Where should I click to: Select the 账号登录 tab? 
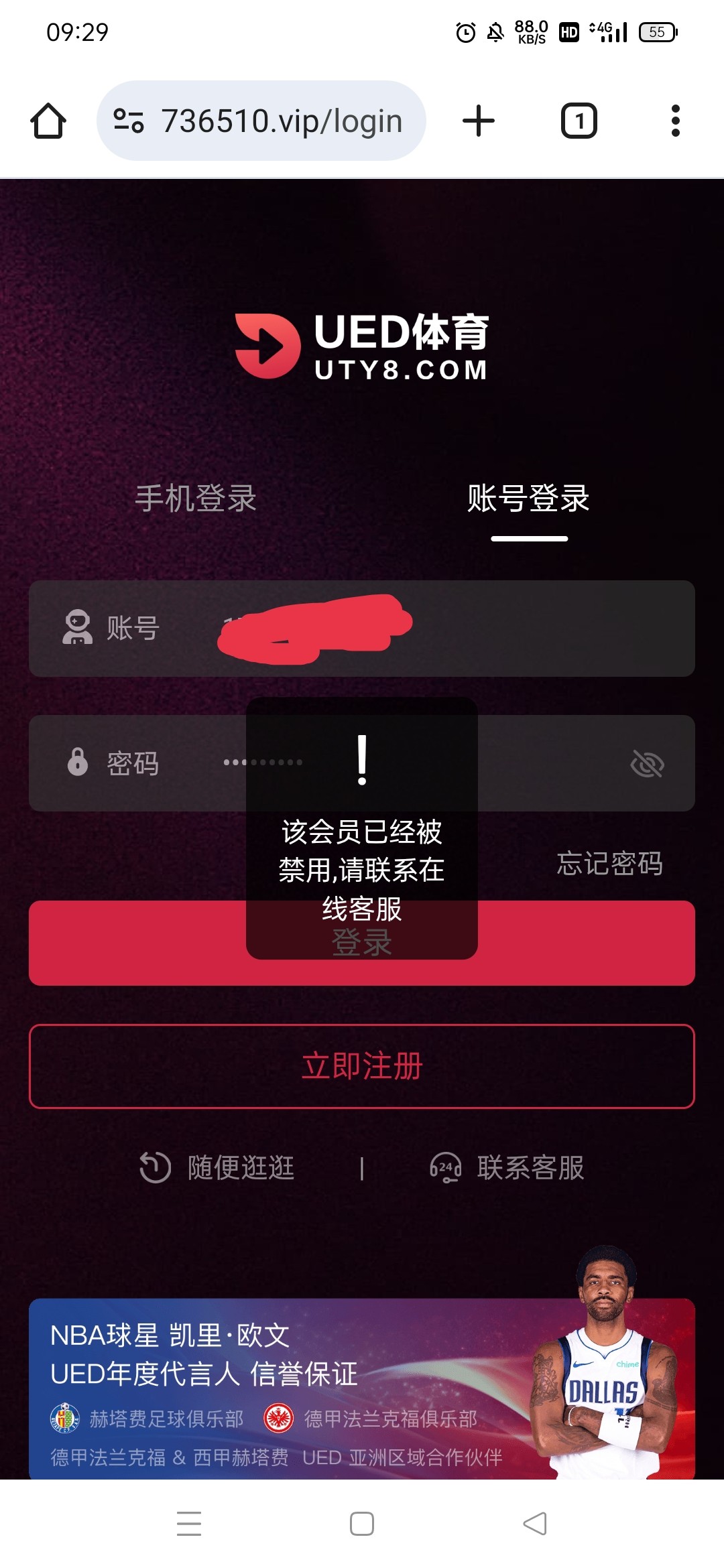(528, 499)
